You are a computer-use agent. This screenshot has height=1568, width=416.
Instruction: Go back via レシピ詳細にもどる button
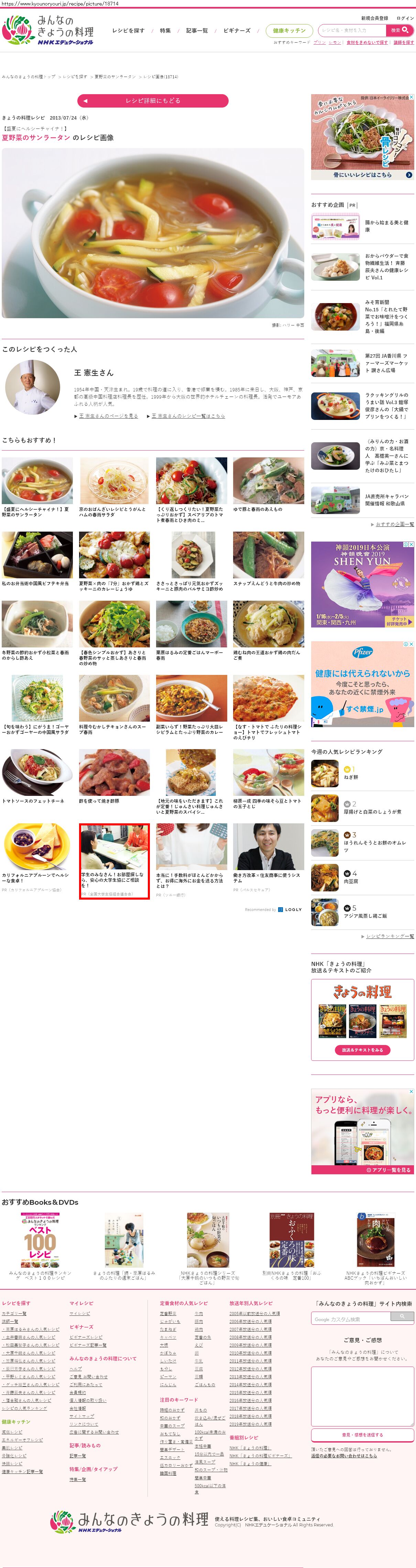pyautogui.click(x=152, y=100)
